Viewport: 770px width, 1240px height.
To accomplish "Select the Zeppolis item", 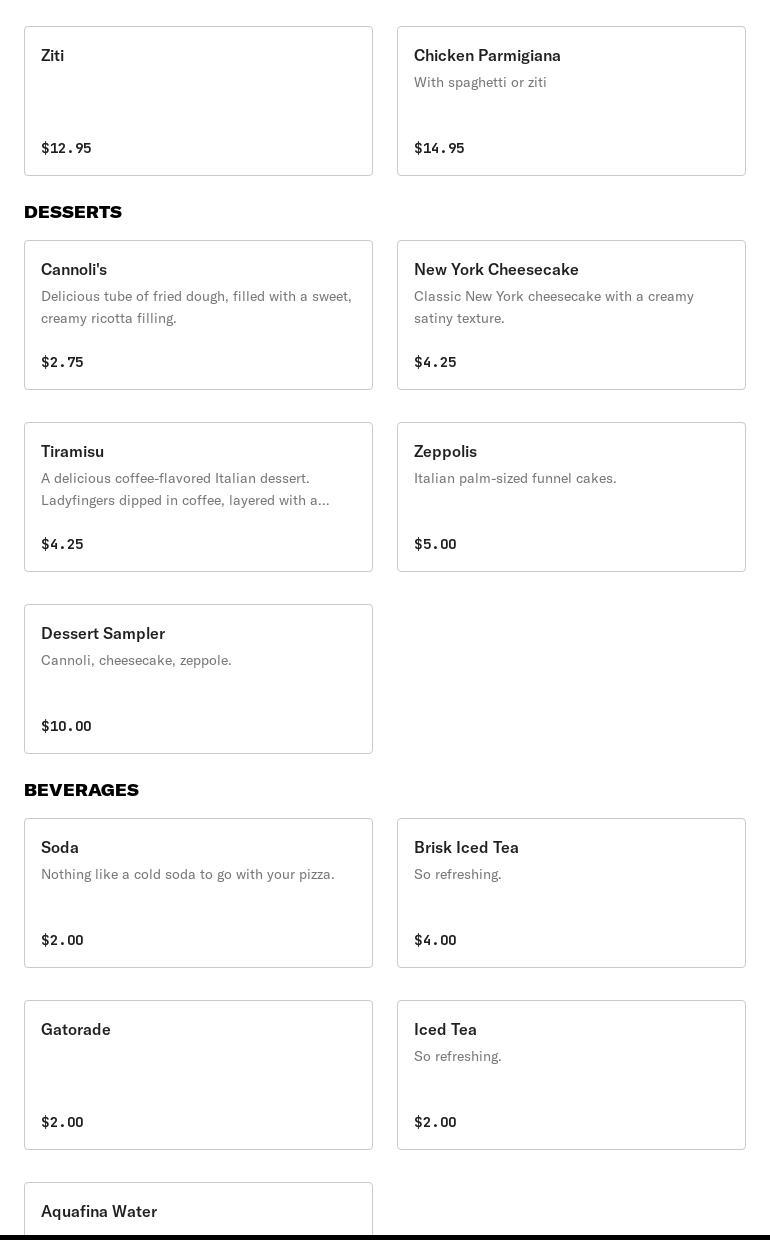I will click(x=571, y=497).
